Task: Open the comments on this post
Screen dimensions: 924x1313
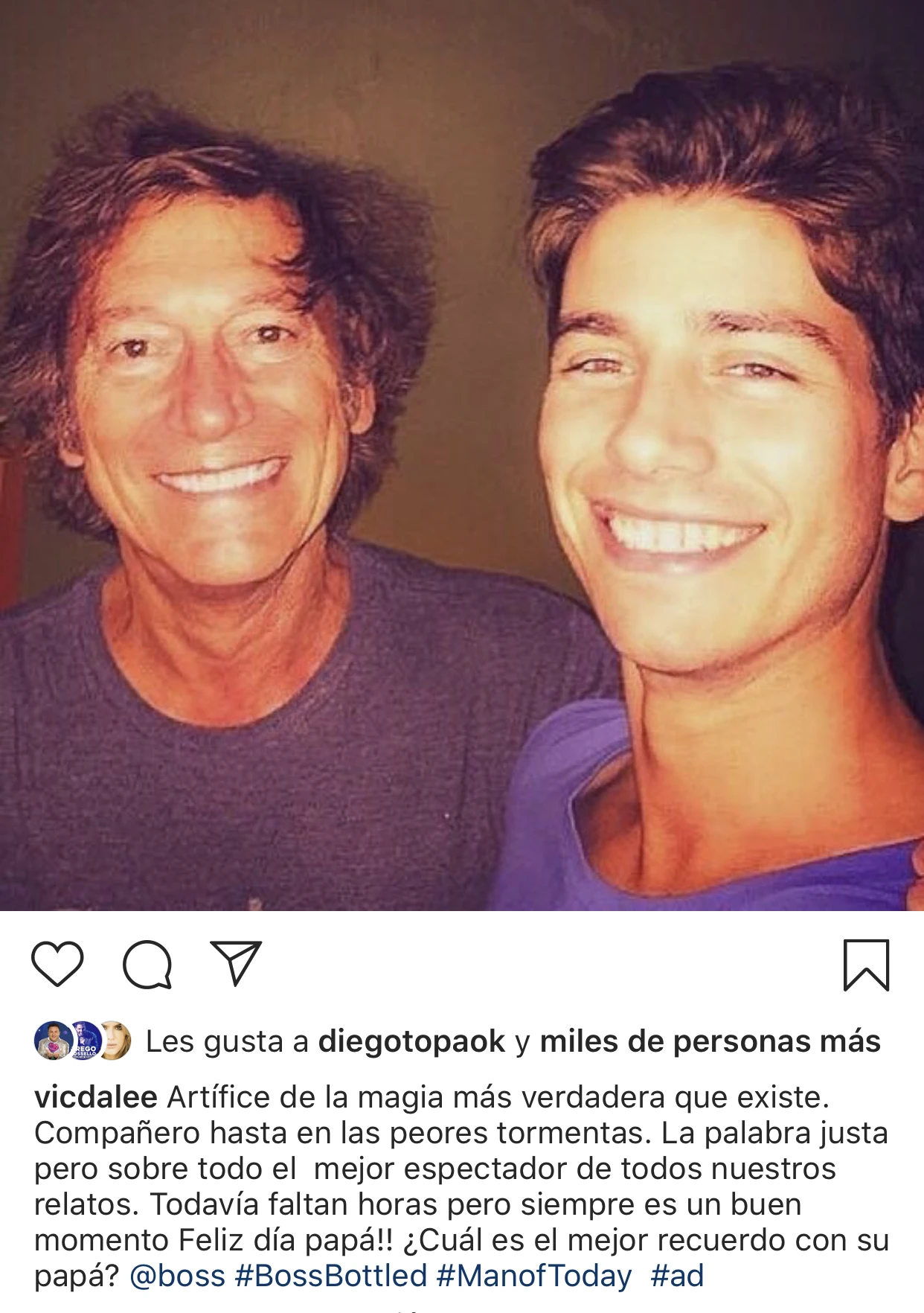Action: point(147,965)
